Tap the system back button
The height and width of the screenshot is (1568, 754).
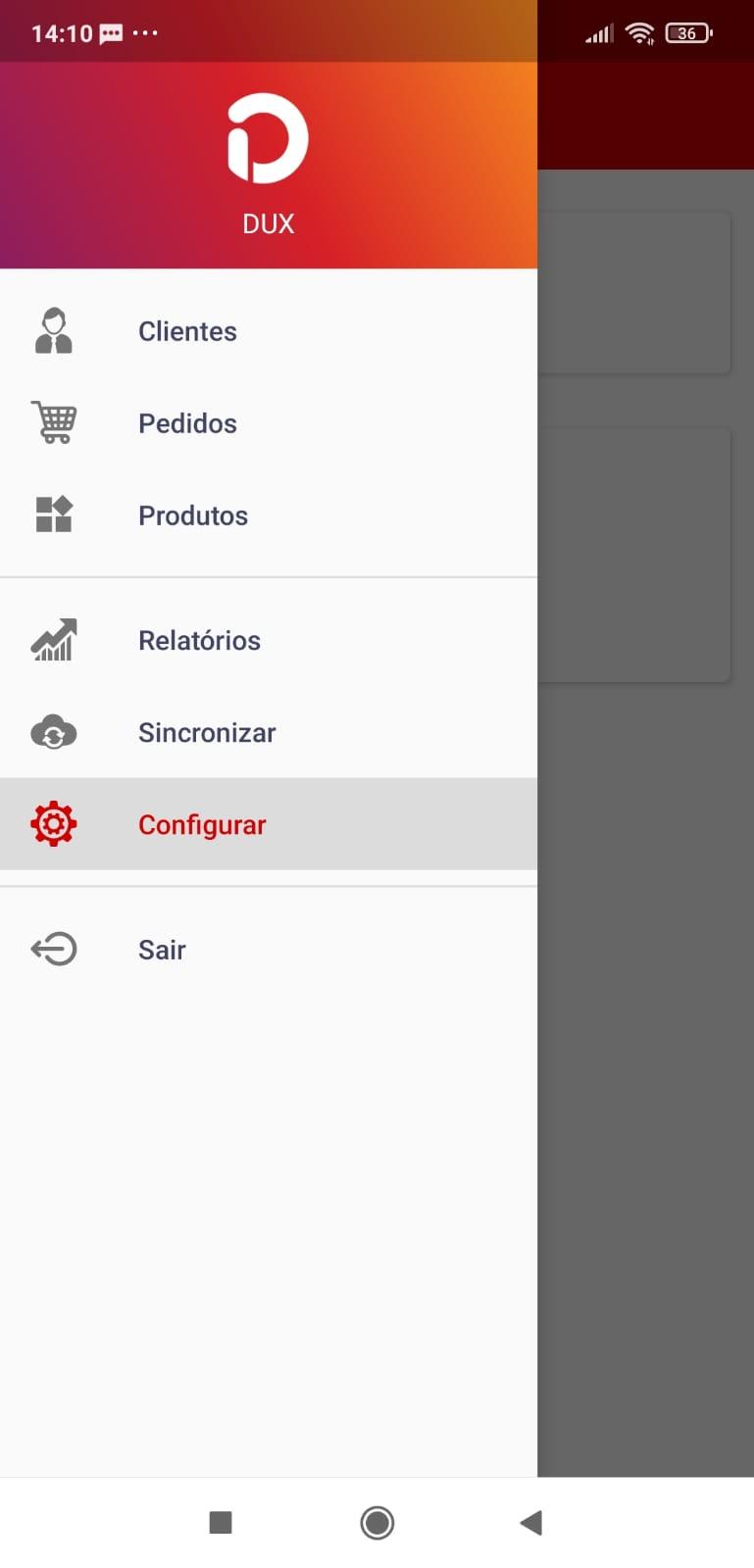[530, 1522]
